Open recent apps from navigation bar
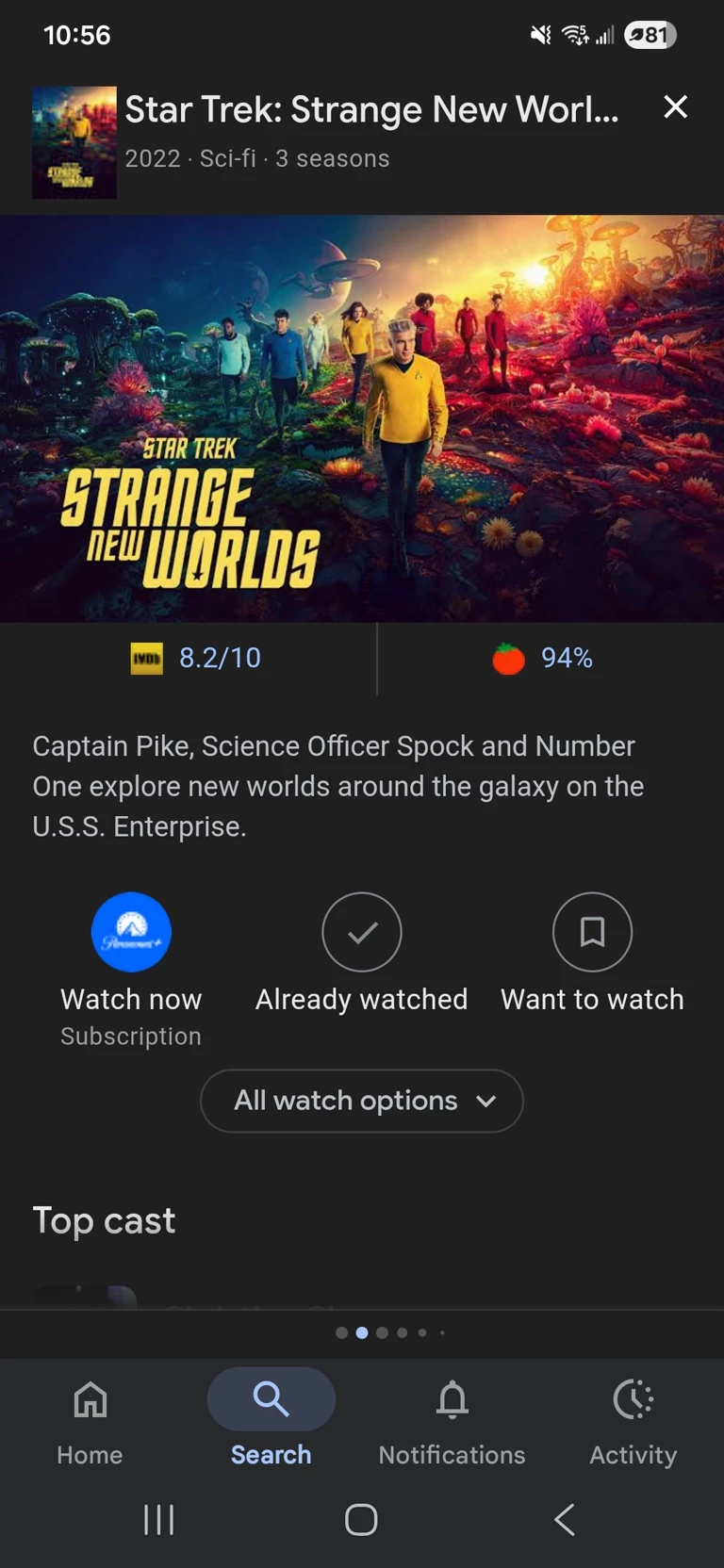Screen dimensions: 724x1568 158,1519
